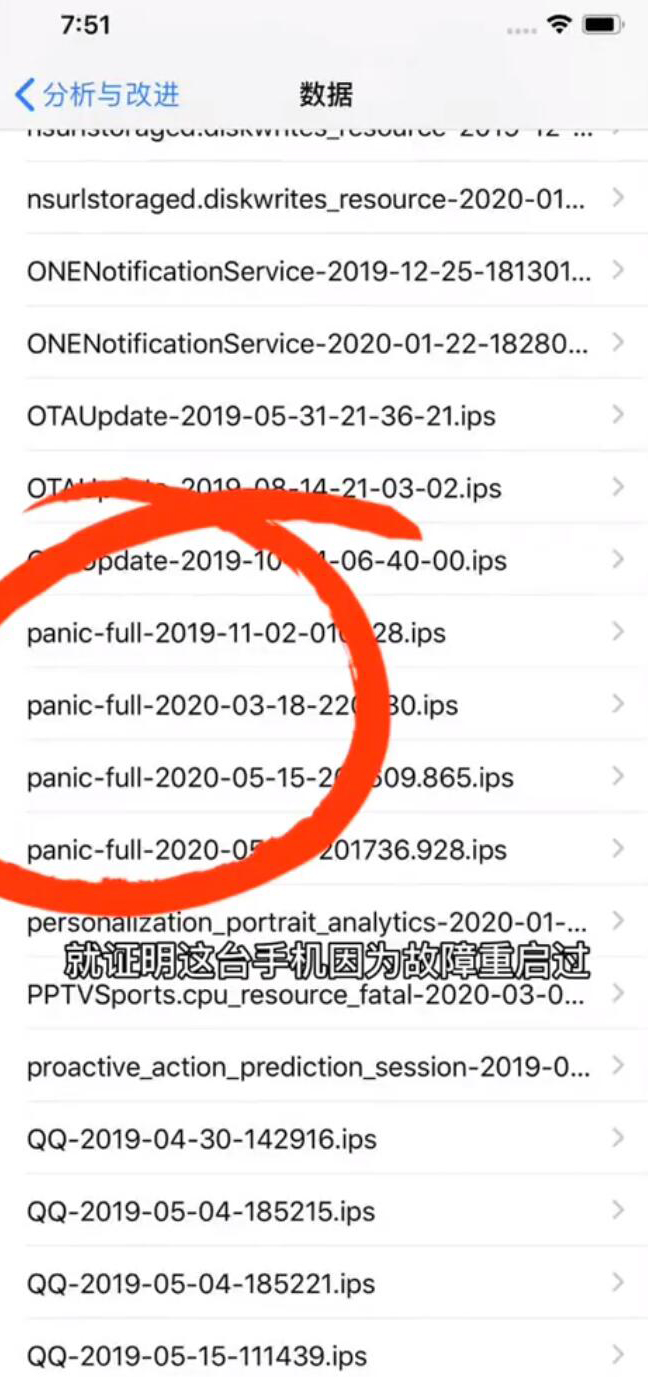Open the panic-full-2020-03-18 log
This screenshot has width=648, height=1377.
(x=324, y=705)
